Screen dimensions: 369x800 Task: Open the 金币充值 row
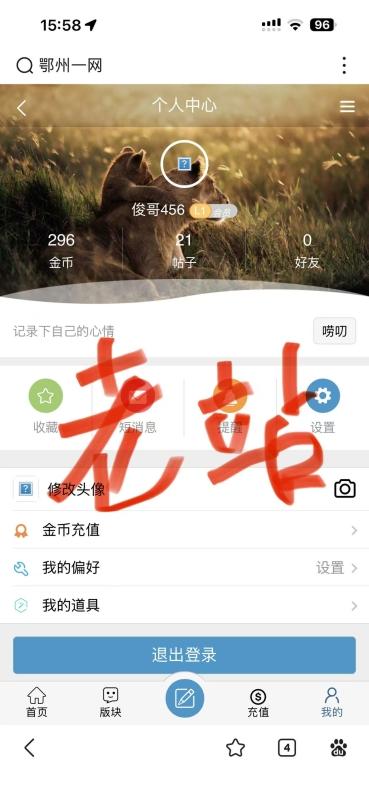pyautogui.click(x=184, y=530)
